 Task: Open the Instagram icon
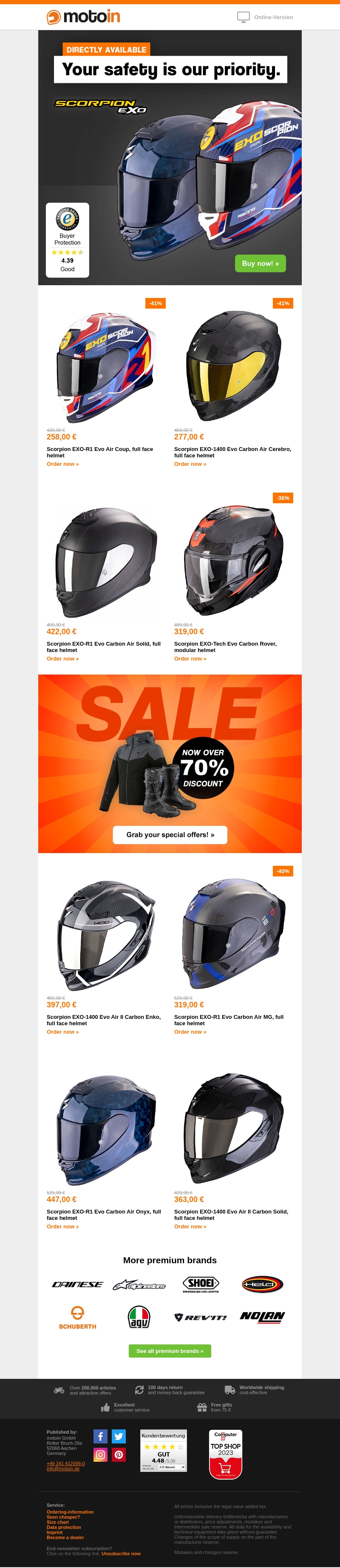[100, 1455]
